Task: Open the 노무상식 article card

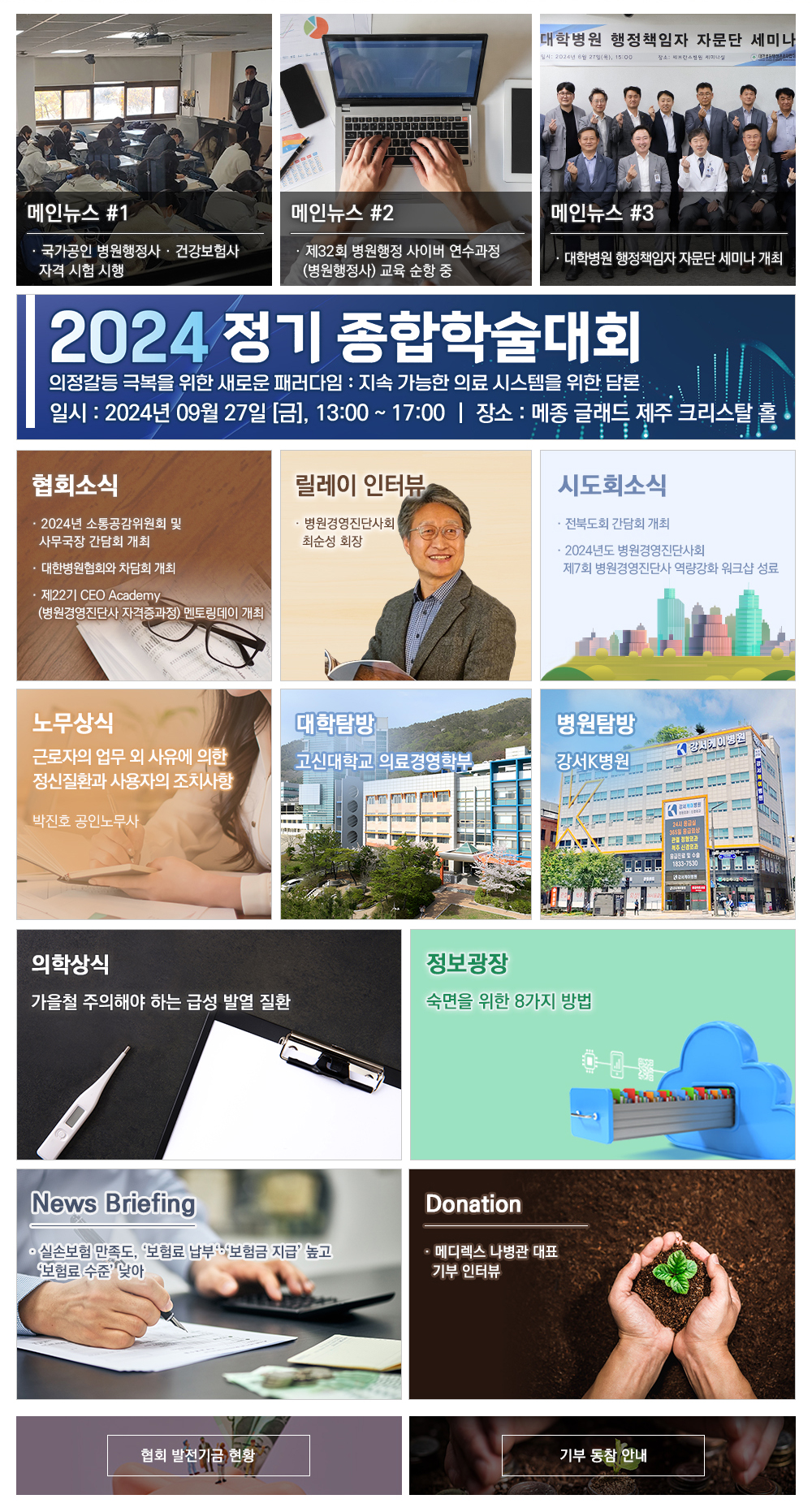Action: click(x=144, y=804)
